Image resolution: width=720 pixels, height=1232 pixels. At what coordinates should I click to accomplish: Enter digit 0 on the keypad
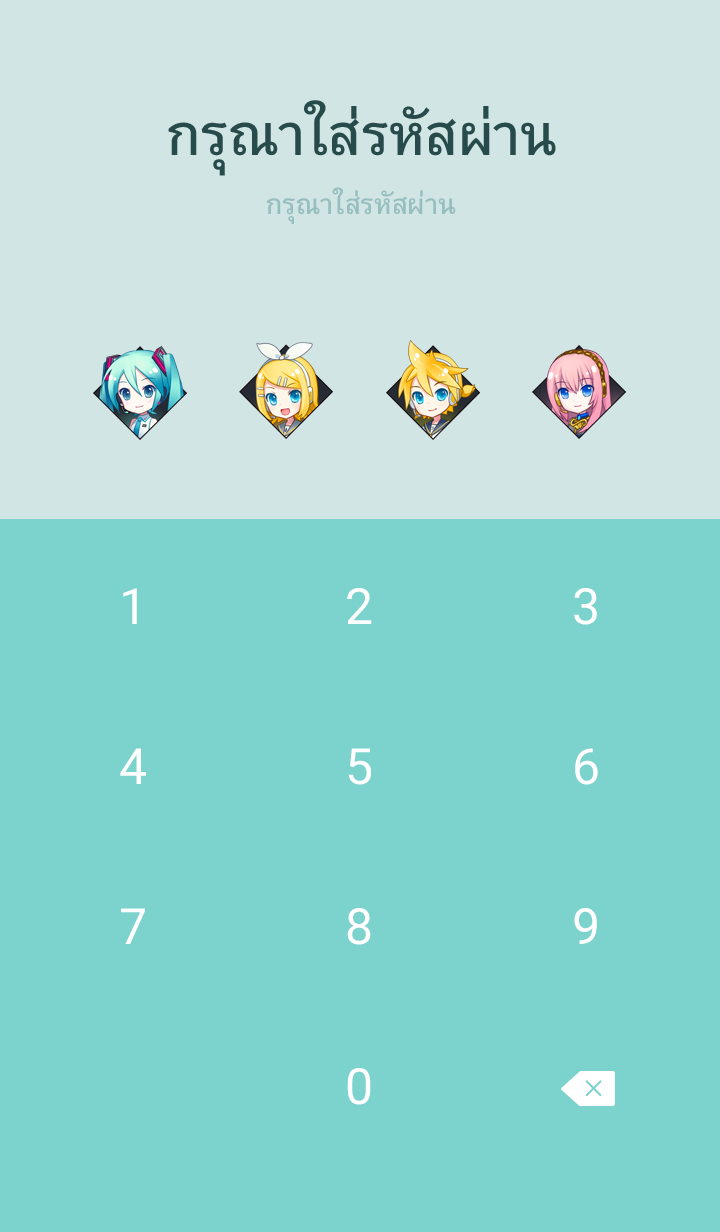(x=359, y=1087)
